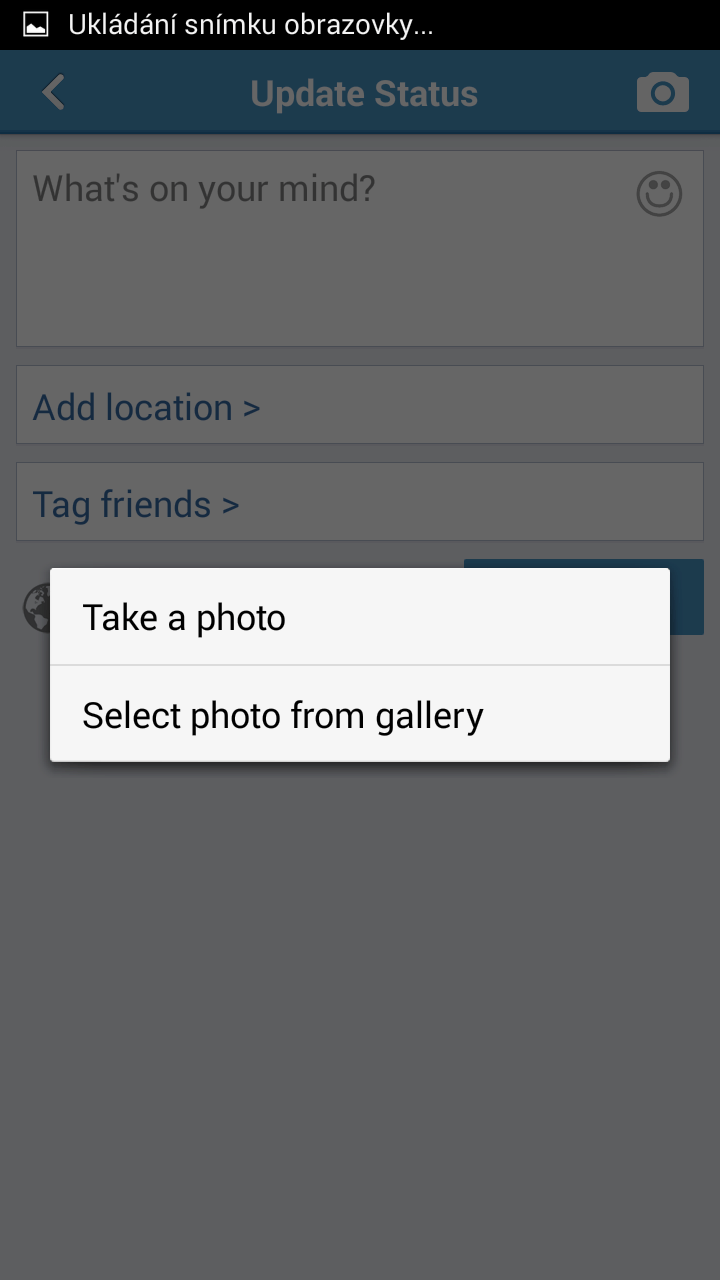Select photo from gallery
720x1280 pixels.
coord(360,714)
